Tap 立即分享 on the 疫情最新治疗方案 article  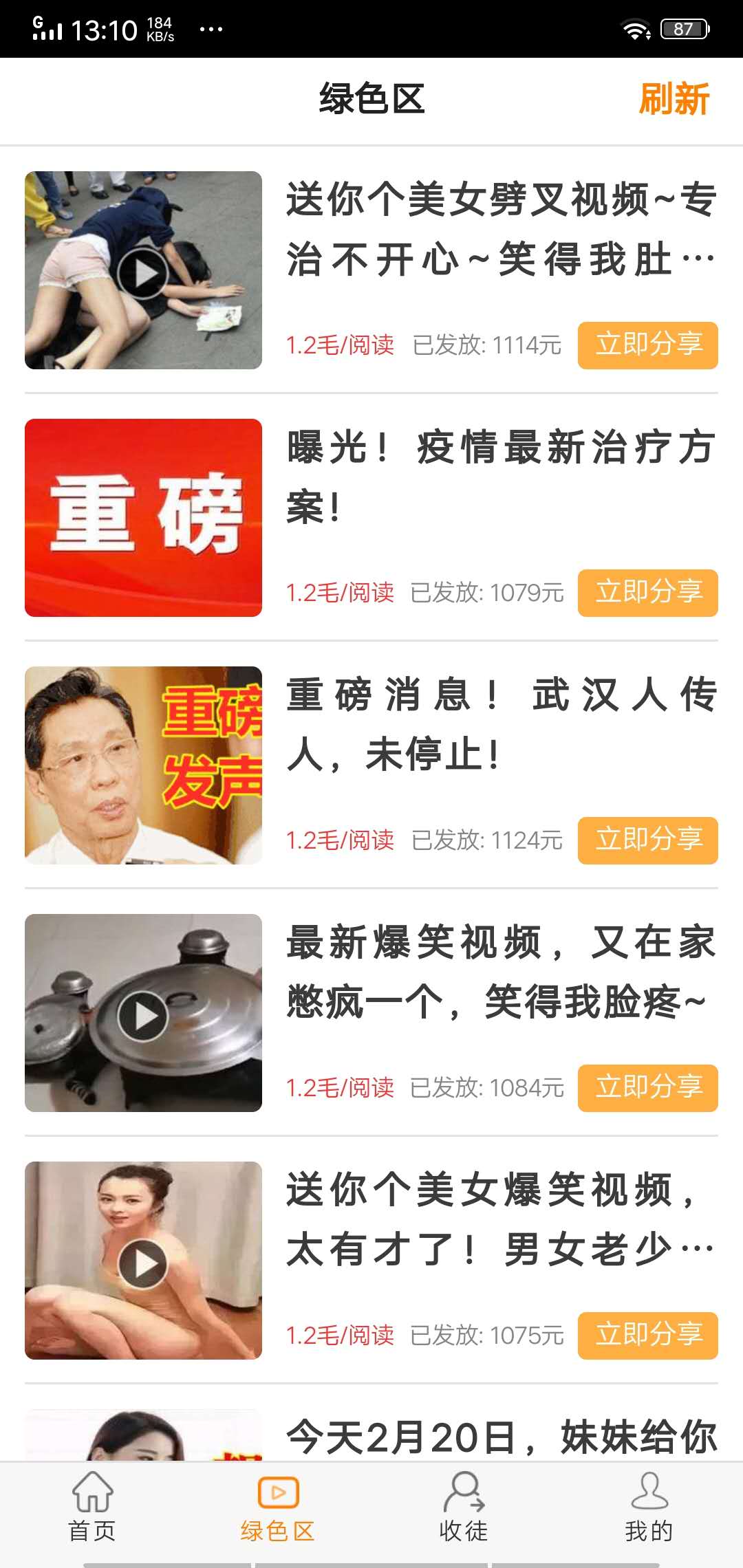point(647,591)
